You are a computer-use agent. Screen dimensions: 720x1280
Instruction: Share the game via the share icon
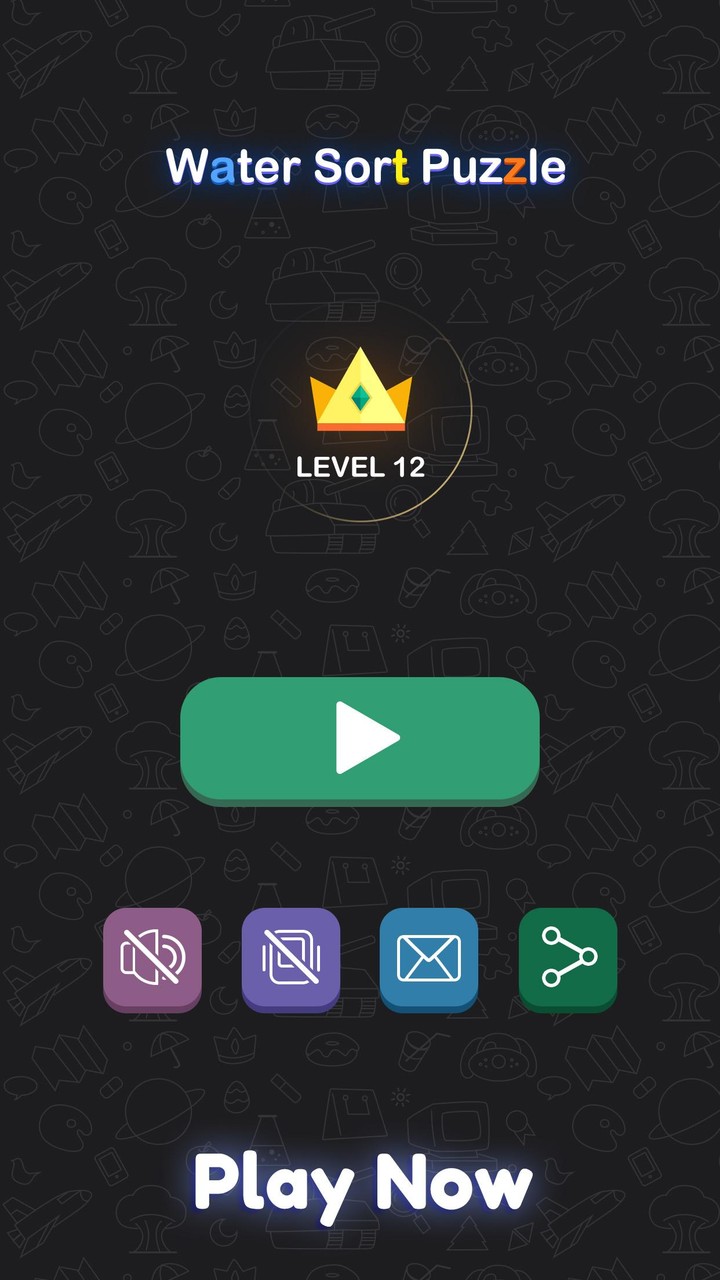568,958
